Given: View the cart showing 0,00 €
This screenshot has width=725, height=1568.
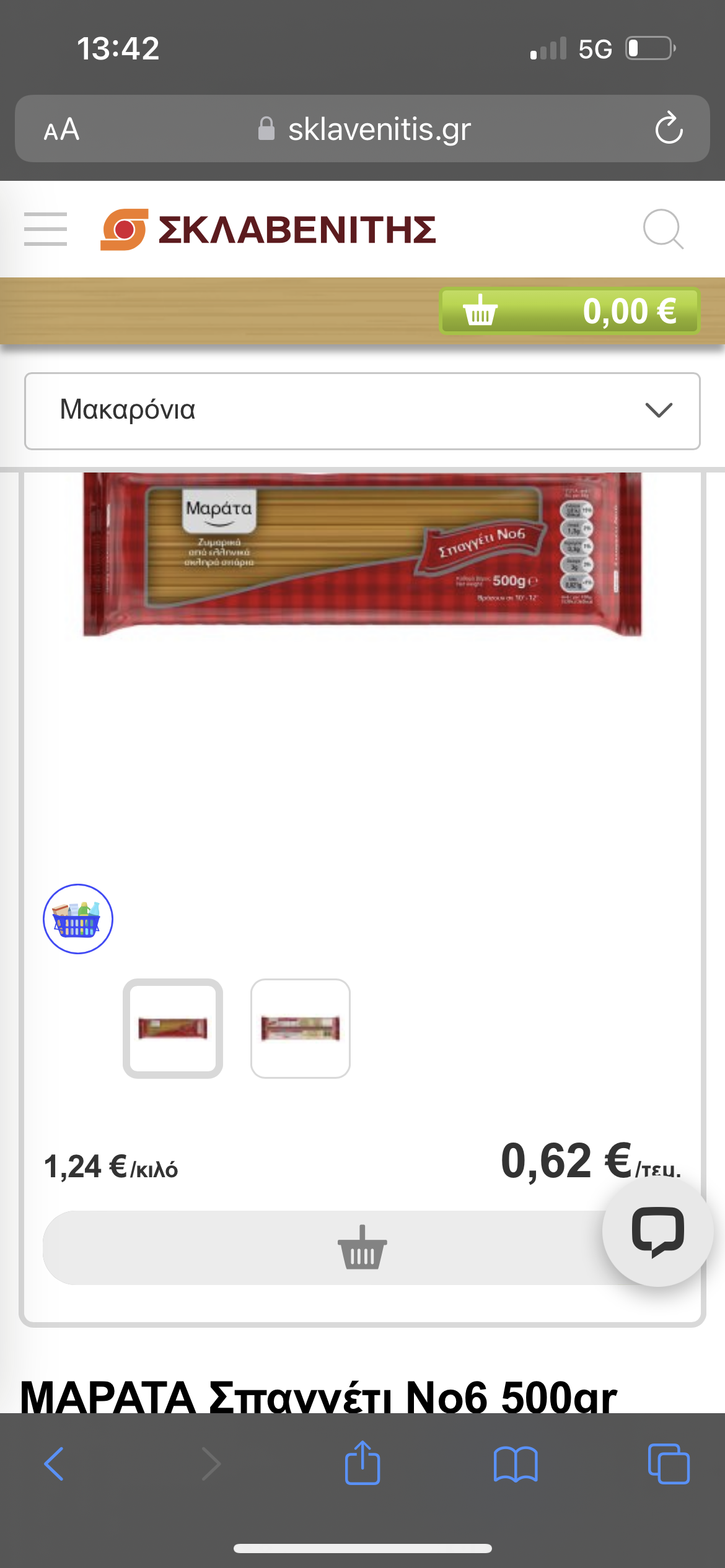Looking at the screenshot, I should point(569,311).
